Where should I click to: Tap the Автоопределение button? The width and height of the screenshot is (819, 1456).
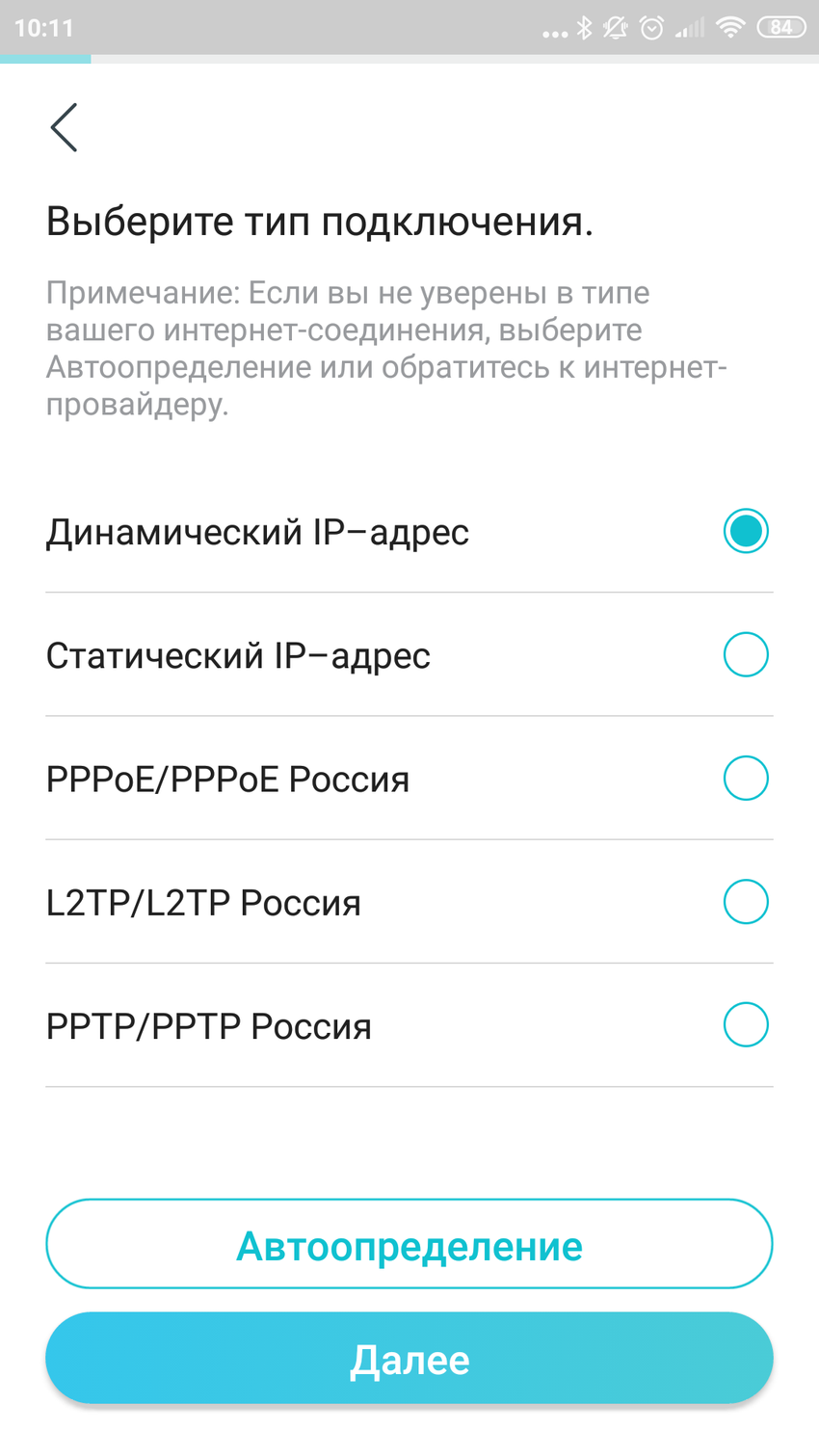409,1245
